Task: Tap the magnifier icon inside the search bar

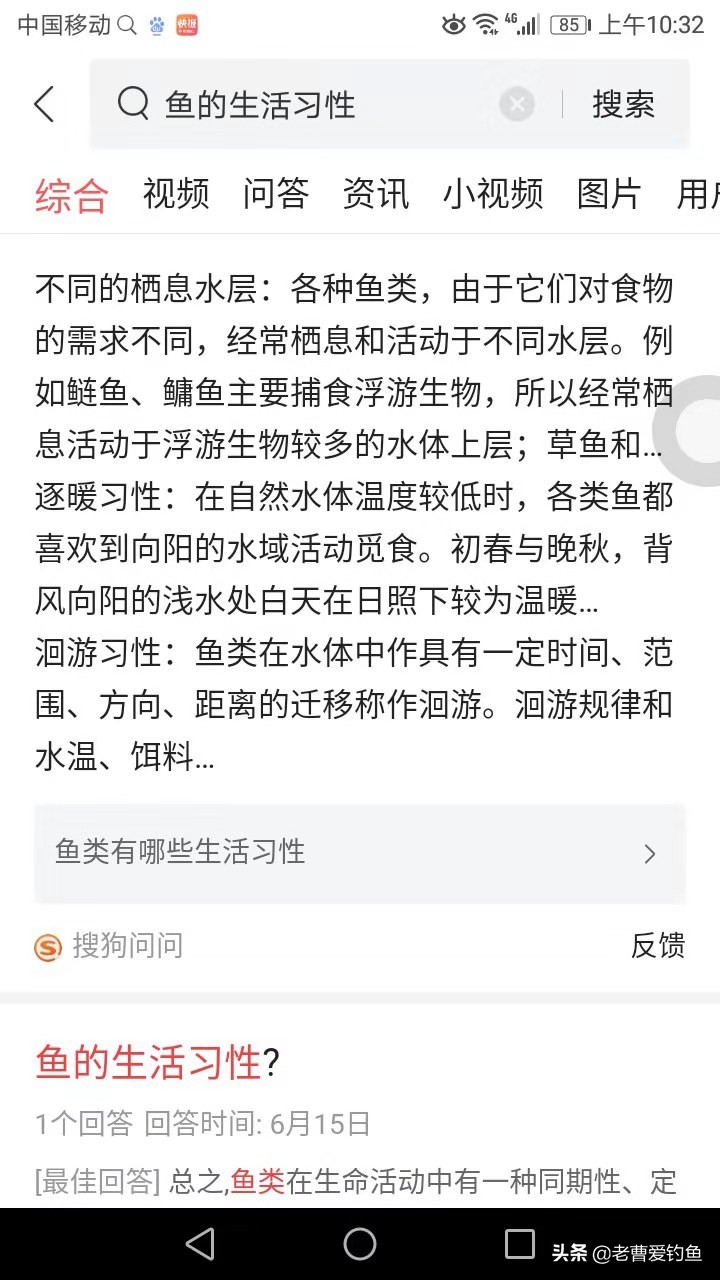Action: (133, 103)
